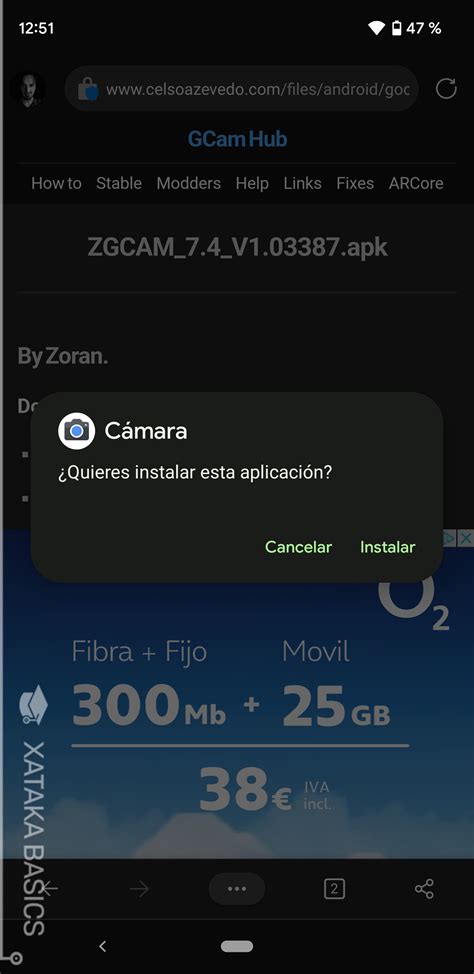Screen dimensions: 474x974
Task: Go home via the navigation pill
Action: coord(237,946)
